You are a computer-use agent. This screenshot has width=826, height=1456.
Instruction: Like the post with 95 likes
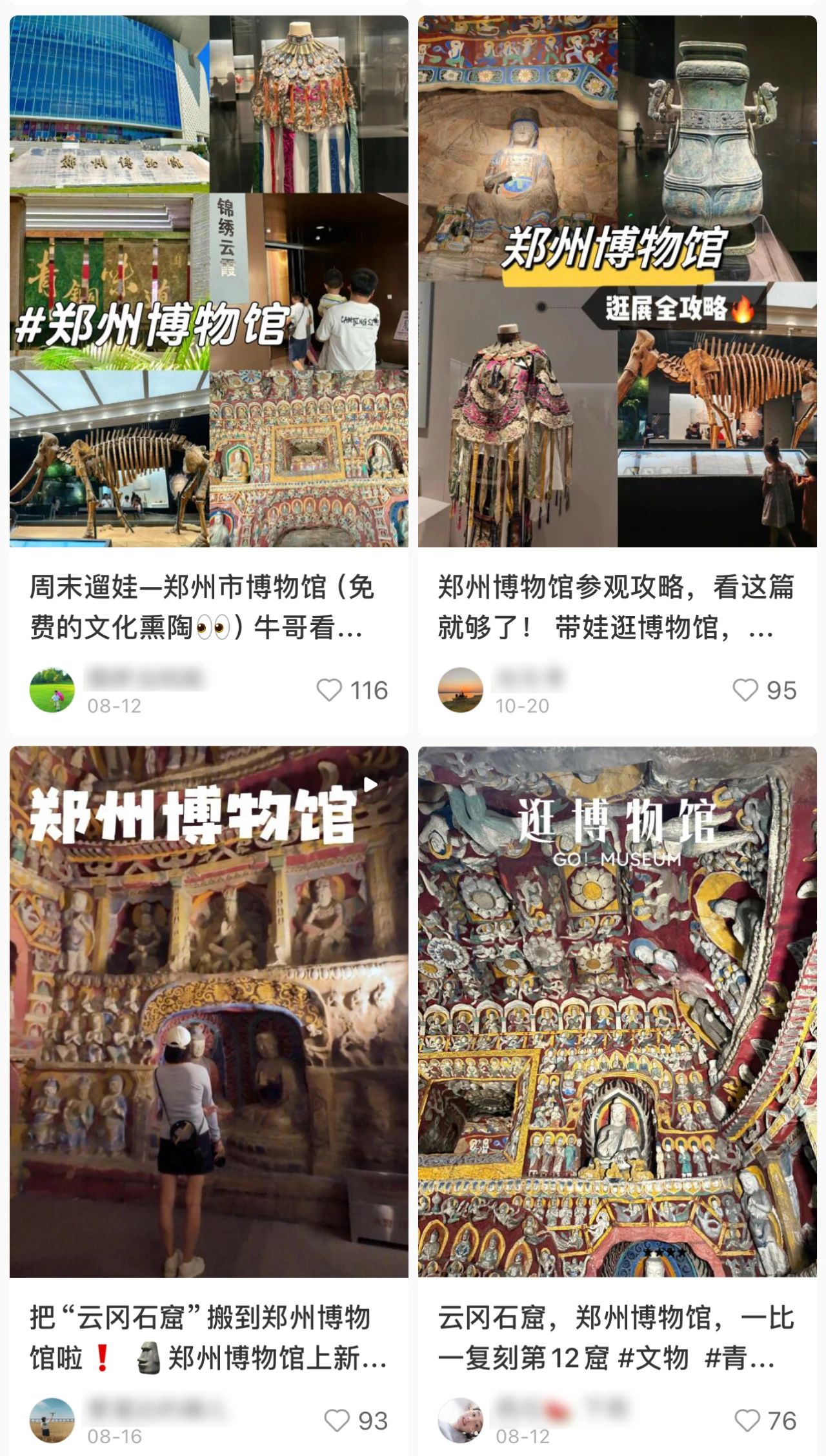coord(745,690)
